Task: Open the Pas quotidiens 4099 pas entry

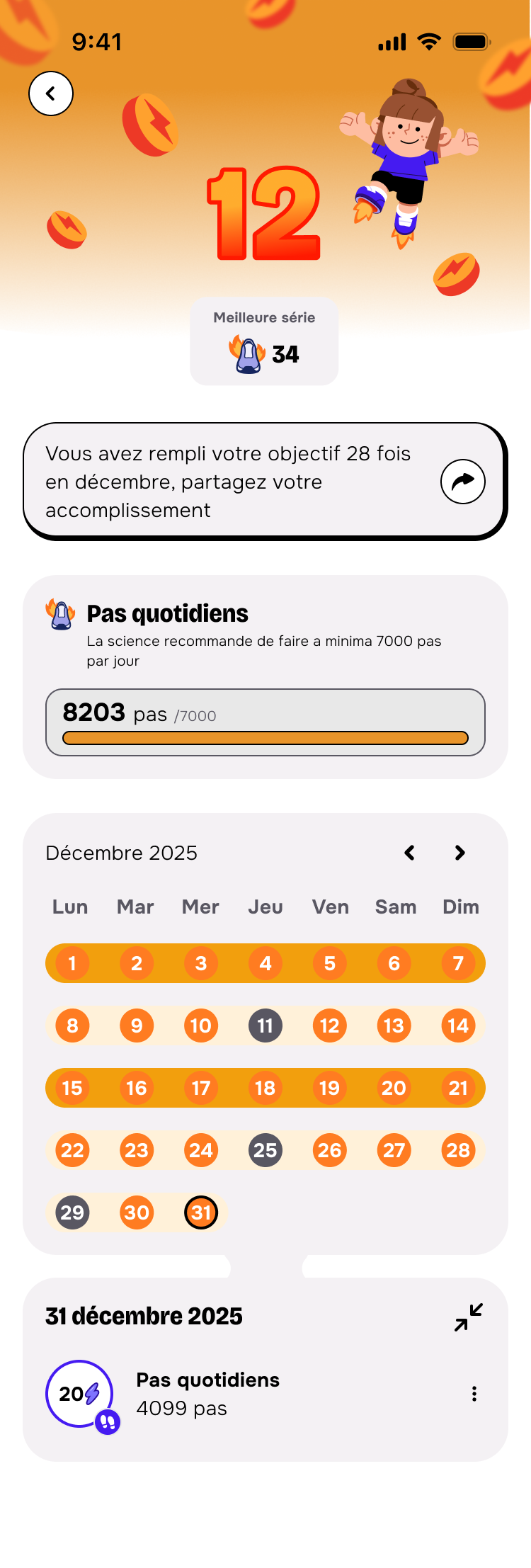Action: [208, 1394]
